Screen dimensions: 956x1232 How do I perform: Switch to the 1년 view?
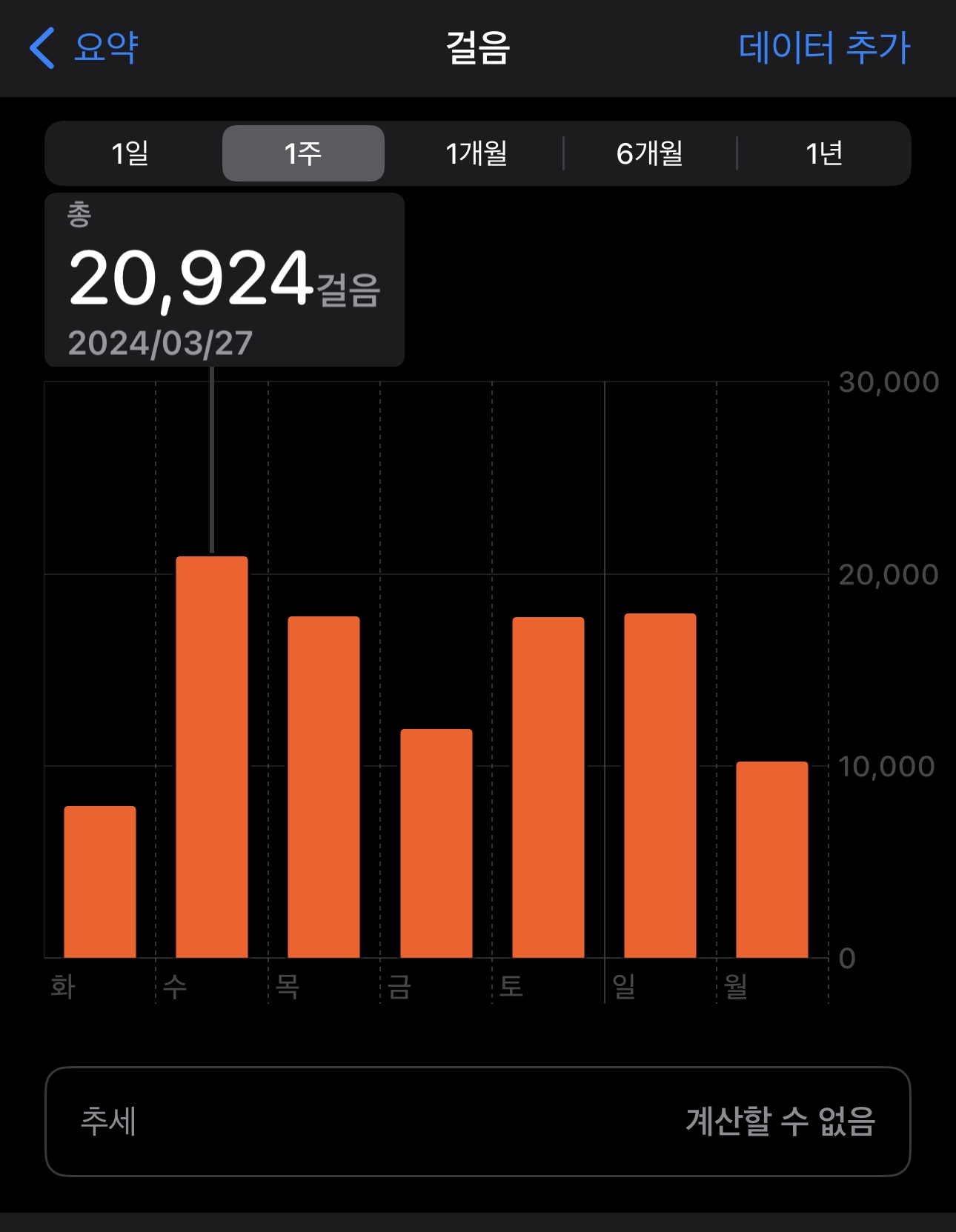click(x=823, y=153)
